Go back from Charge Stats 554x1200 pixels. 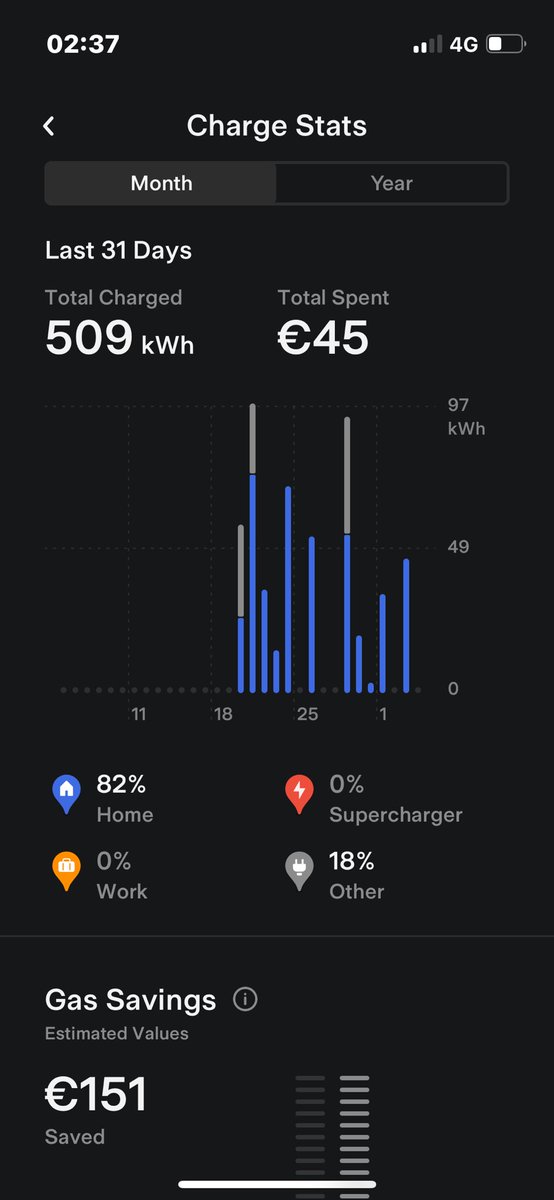coord(49,126)
